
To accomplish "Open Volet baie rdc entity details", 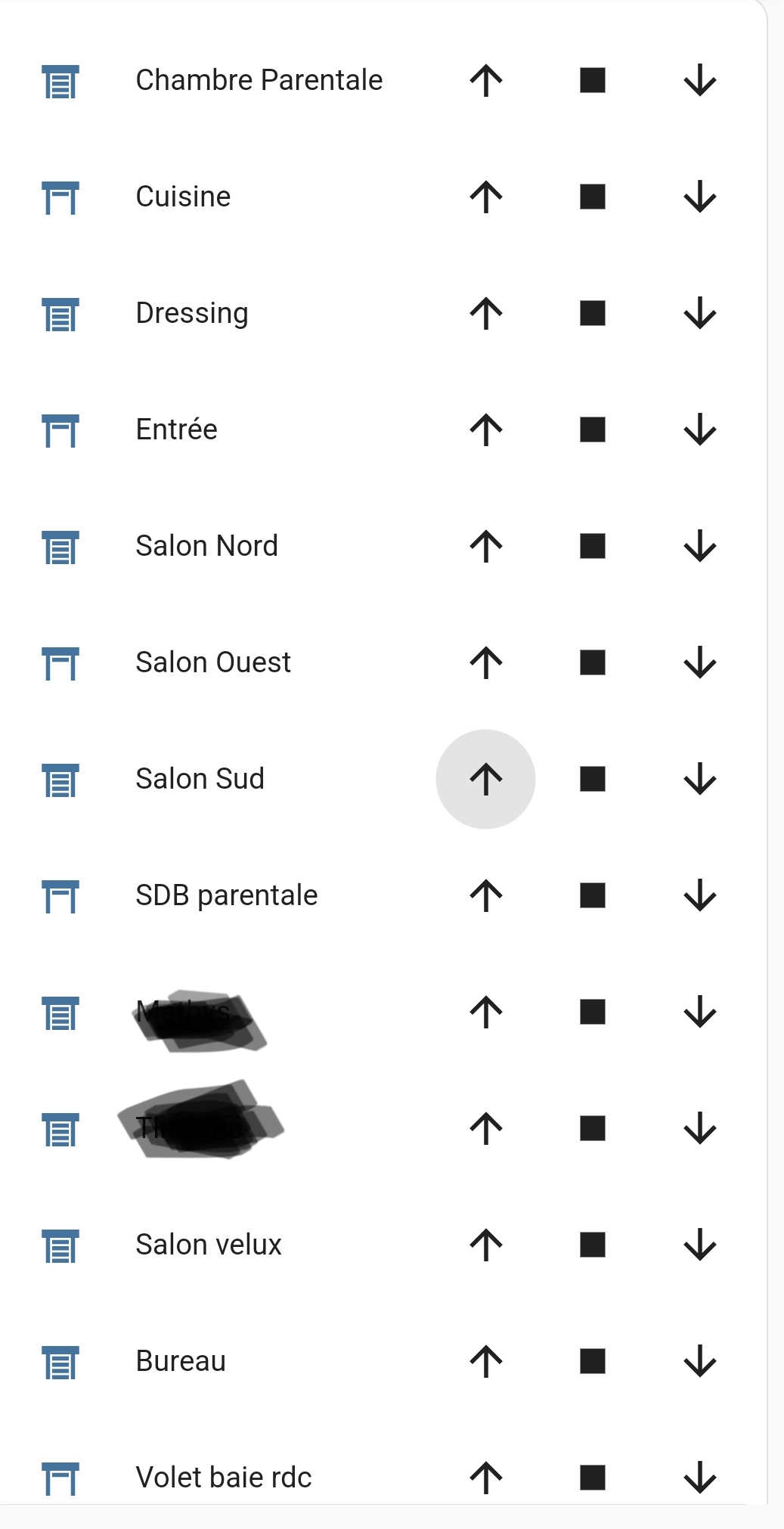I will tap(224, 1478).
